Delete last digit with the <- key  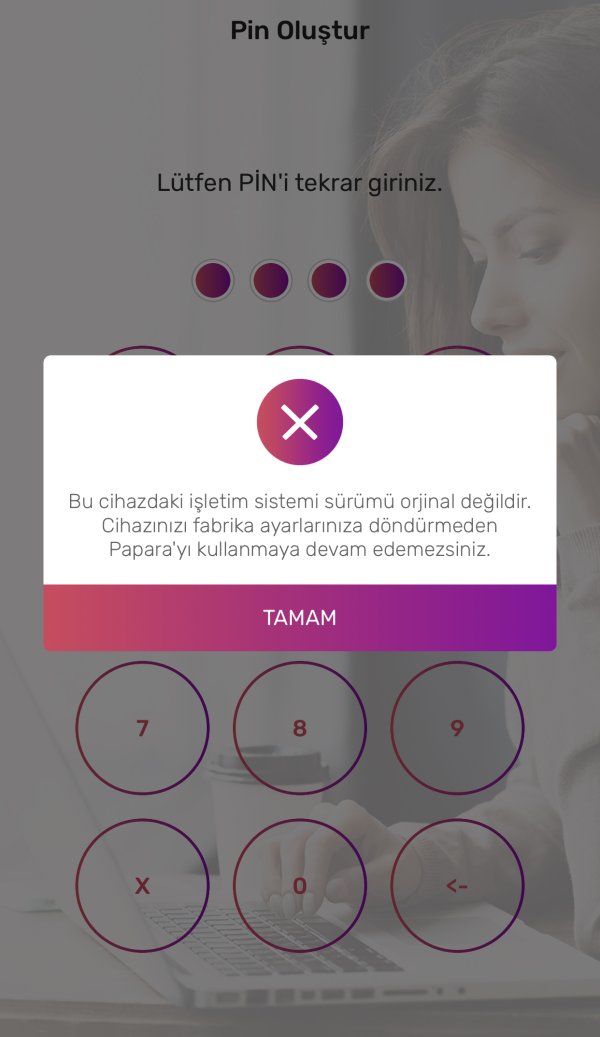pyautogui.click(x=457, y=886)
